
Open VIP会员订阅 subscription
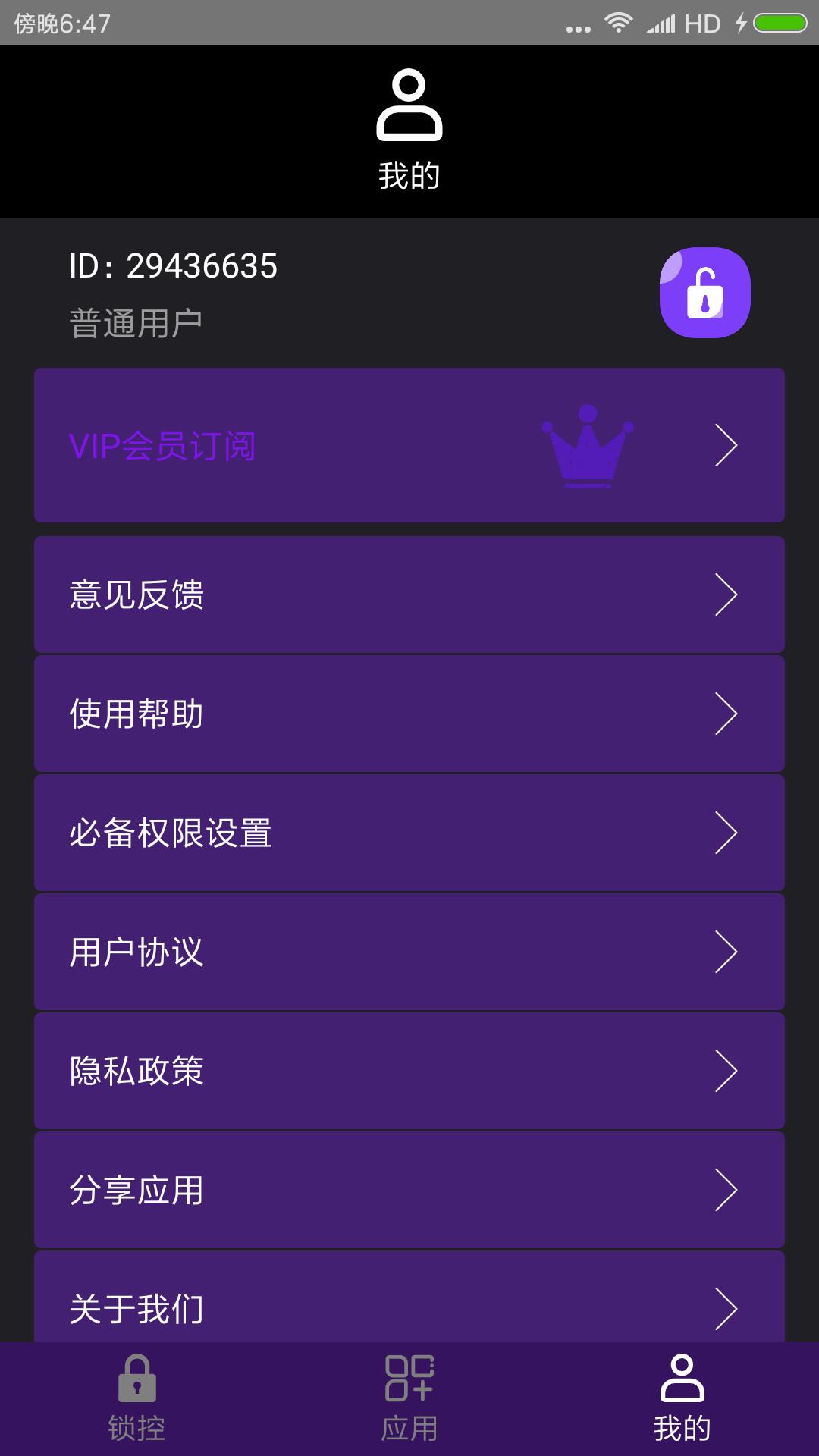pos(409,445)
